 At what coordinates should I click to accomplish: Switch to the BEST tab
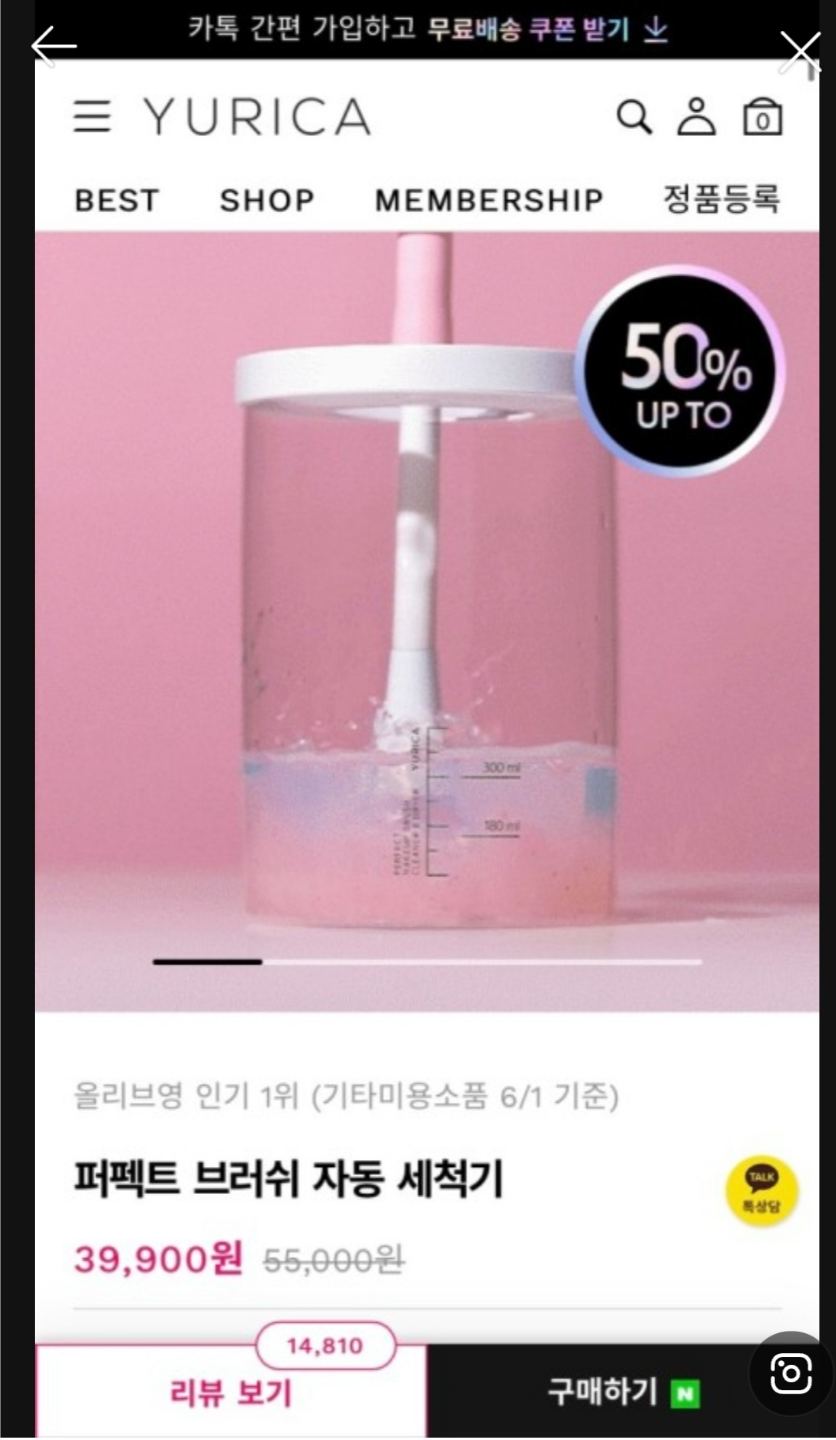pyautogui.click(x=117, y=200)
